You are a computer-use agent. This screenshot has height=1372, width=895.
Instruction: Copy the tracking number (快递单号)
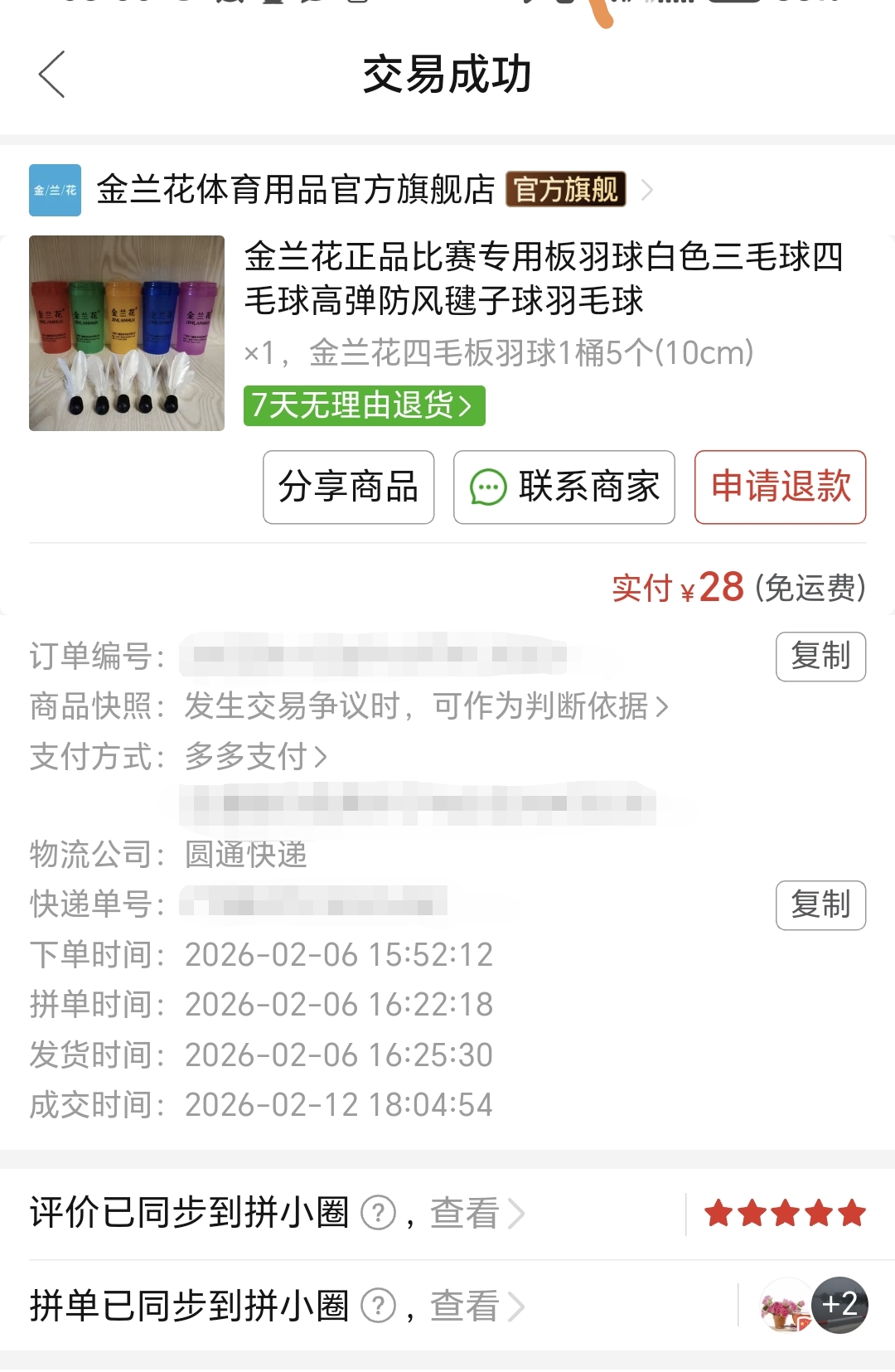coord(820,904)
